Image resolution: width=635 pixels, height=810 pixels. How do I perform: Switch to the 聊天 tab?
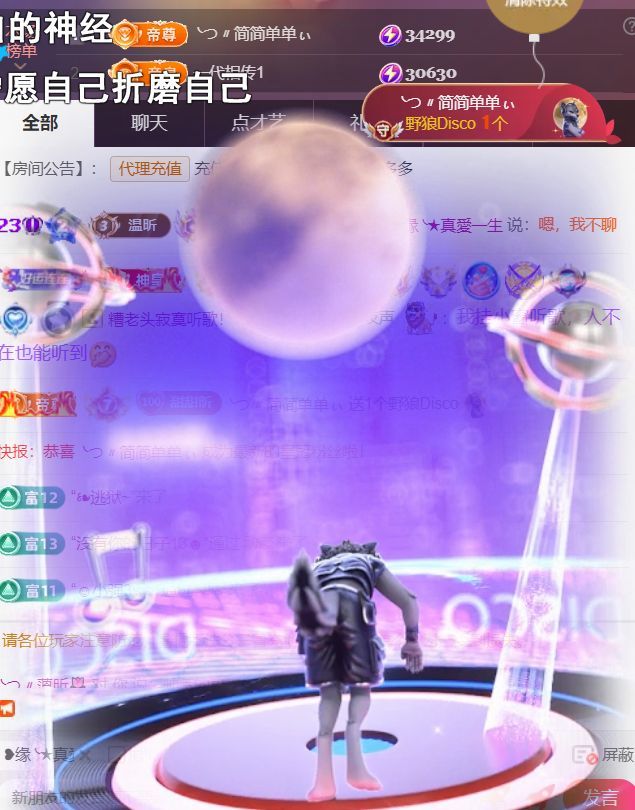point(149,123)
